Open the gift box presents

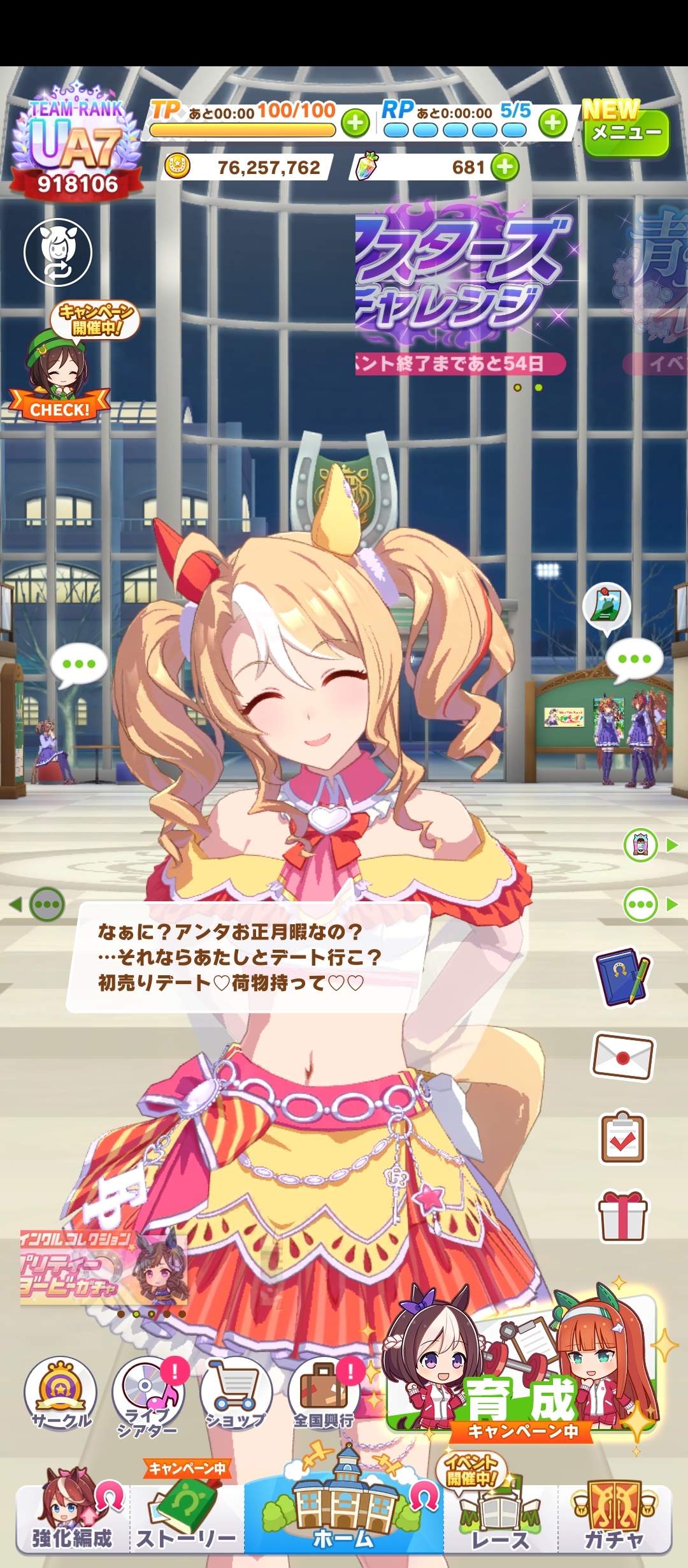(622, 1216)
